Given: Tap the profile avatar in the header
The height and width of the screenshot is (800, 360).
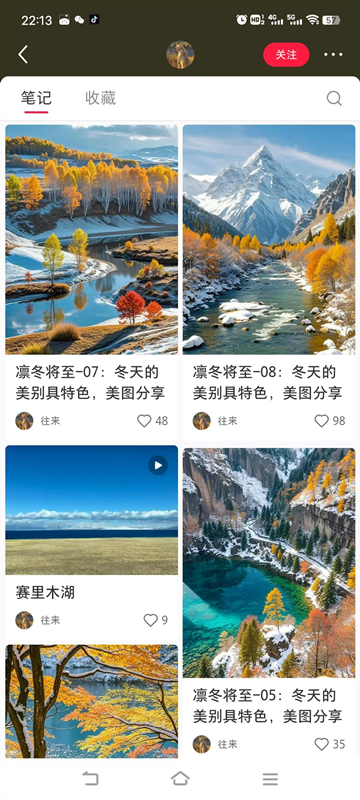Looking at the screenshot, I should pos(180,55).
